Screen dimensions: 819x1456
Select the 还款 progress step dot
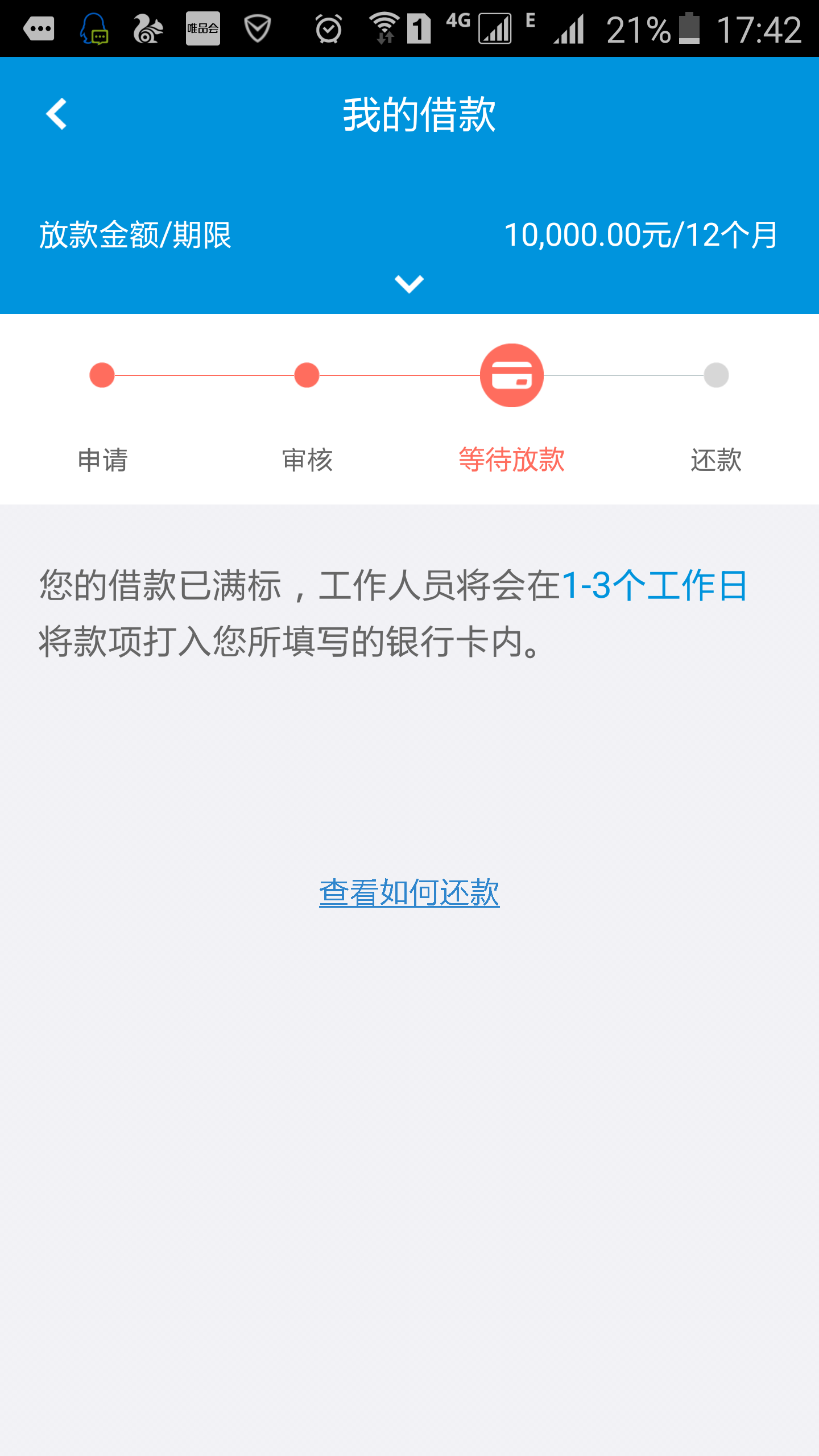click(x=717, y=375)
